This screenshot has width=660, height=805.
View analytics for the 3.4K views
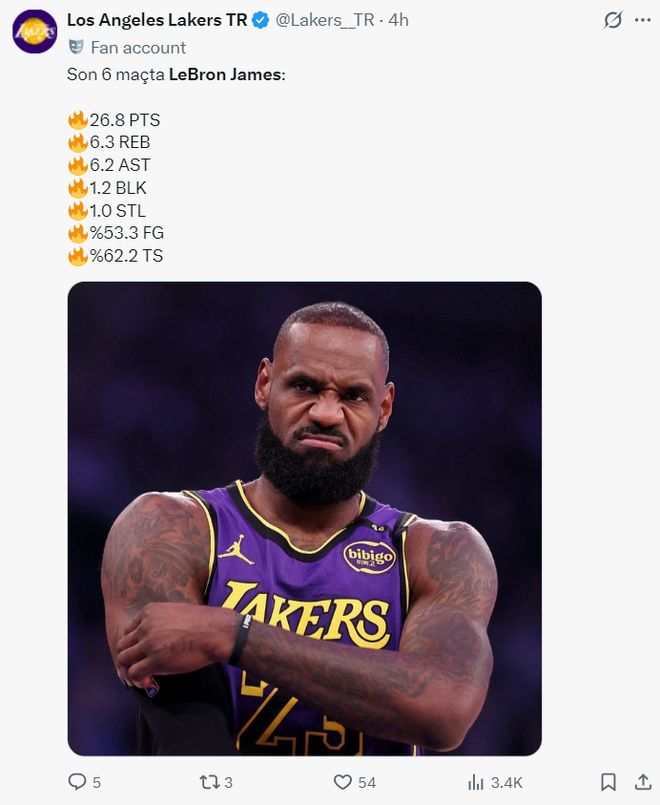[476, 782]
